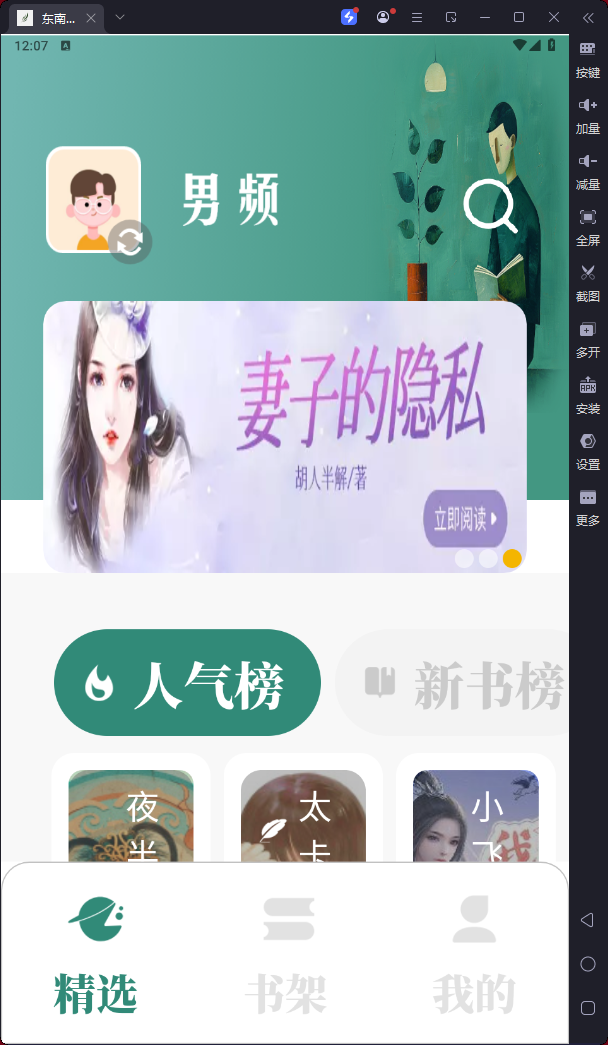
Task: Open the book card starting with 太
Action: 303,812
